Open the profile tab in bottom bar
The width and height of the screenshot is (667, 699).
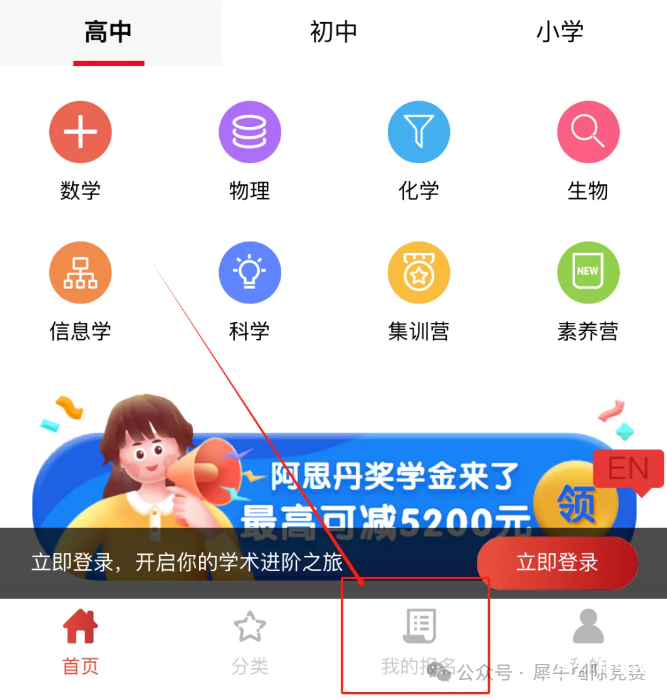[588, 640]
